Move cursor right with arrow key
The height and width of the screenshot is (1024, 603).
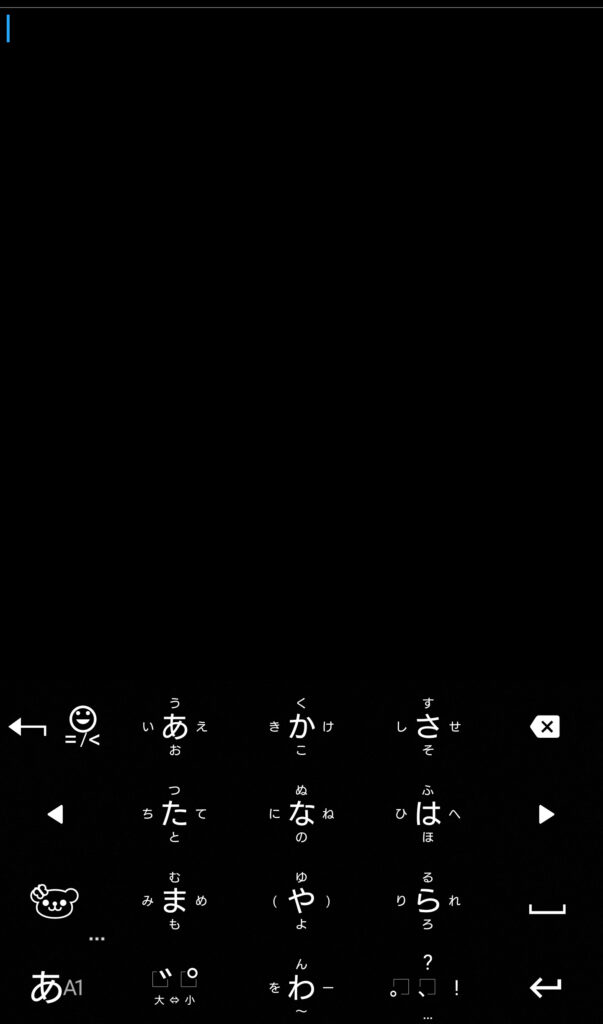click(546, 814)
